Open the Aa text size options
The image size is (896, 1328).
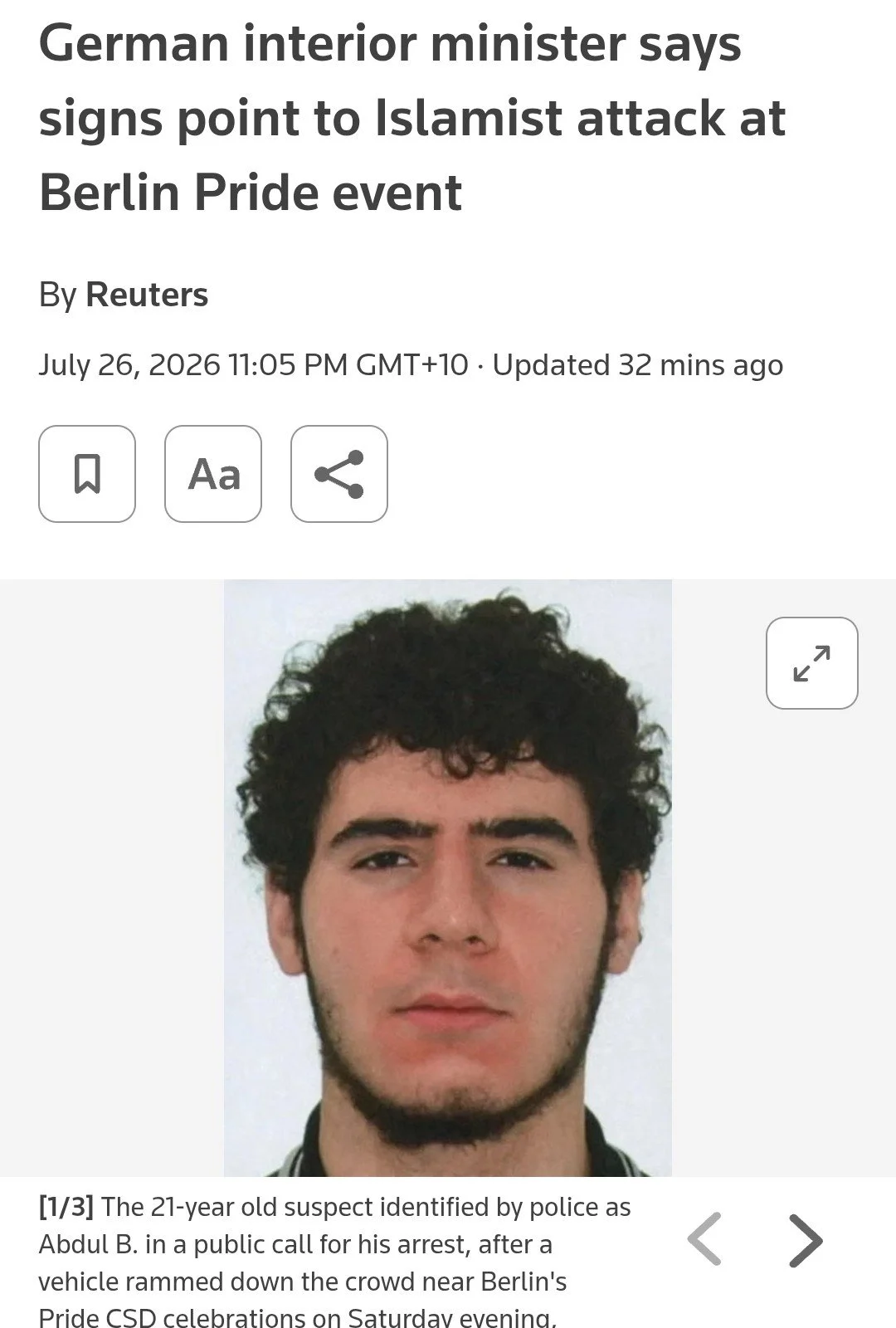point(213,474)
